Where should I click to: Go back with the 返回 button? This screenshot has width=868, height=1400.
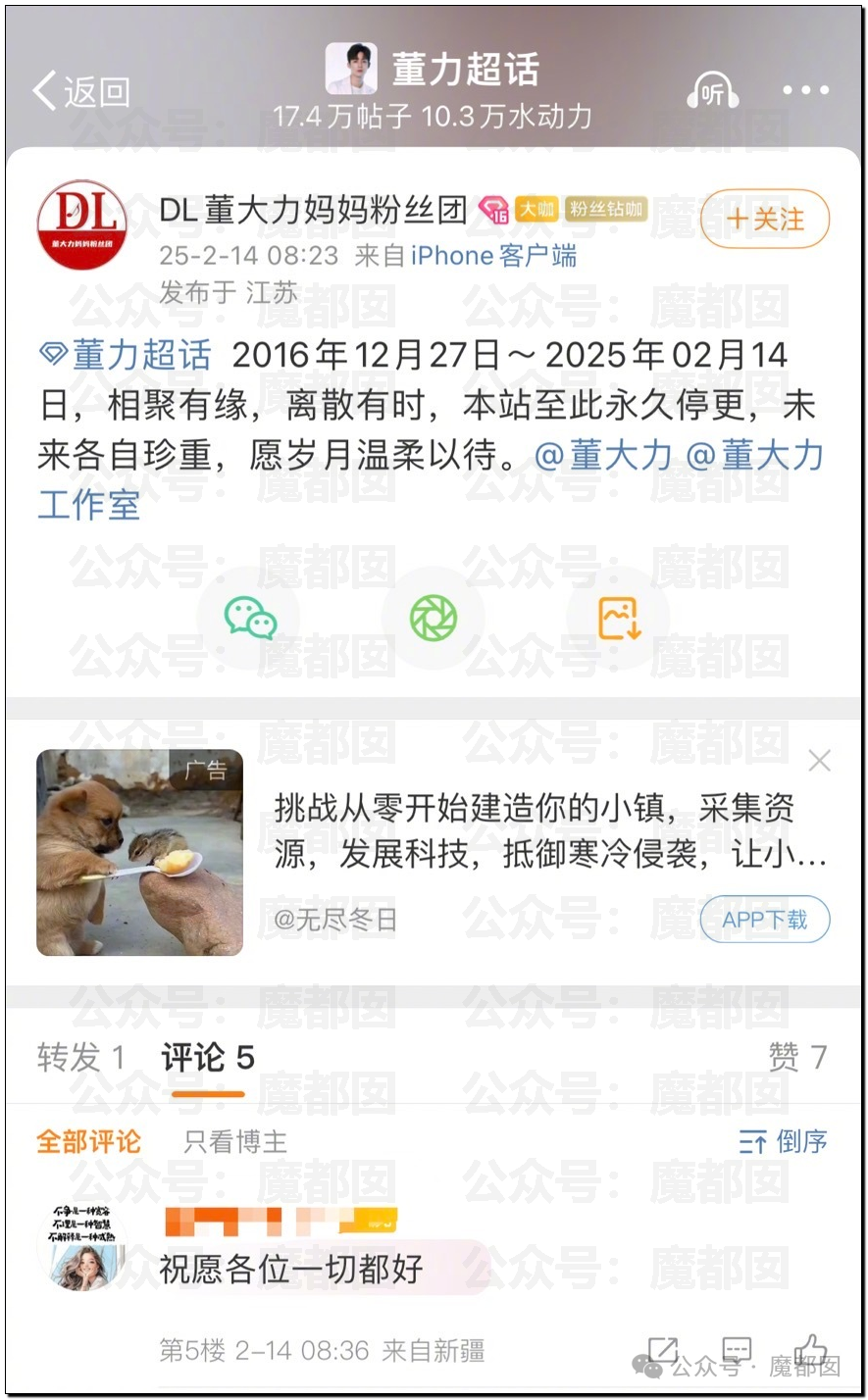[x=81, y=91]
